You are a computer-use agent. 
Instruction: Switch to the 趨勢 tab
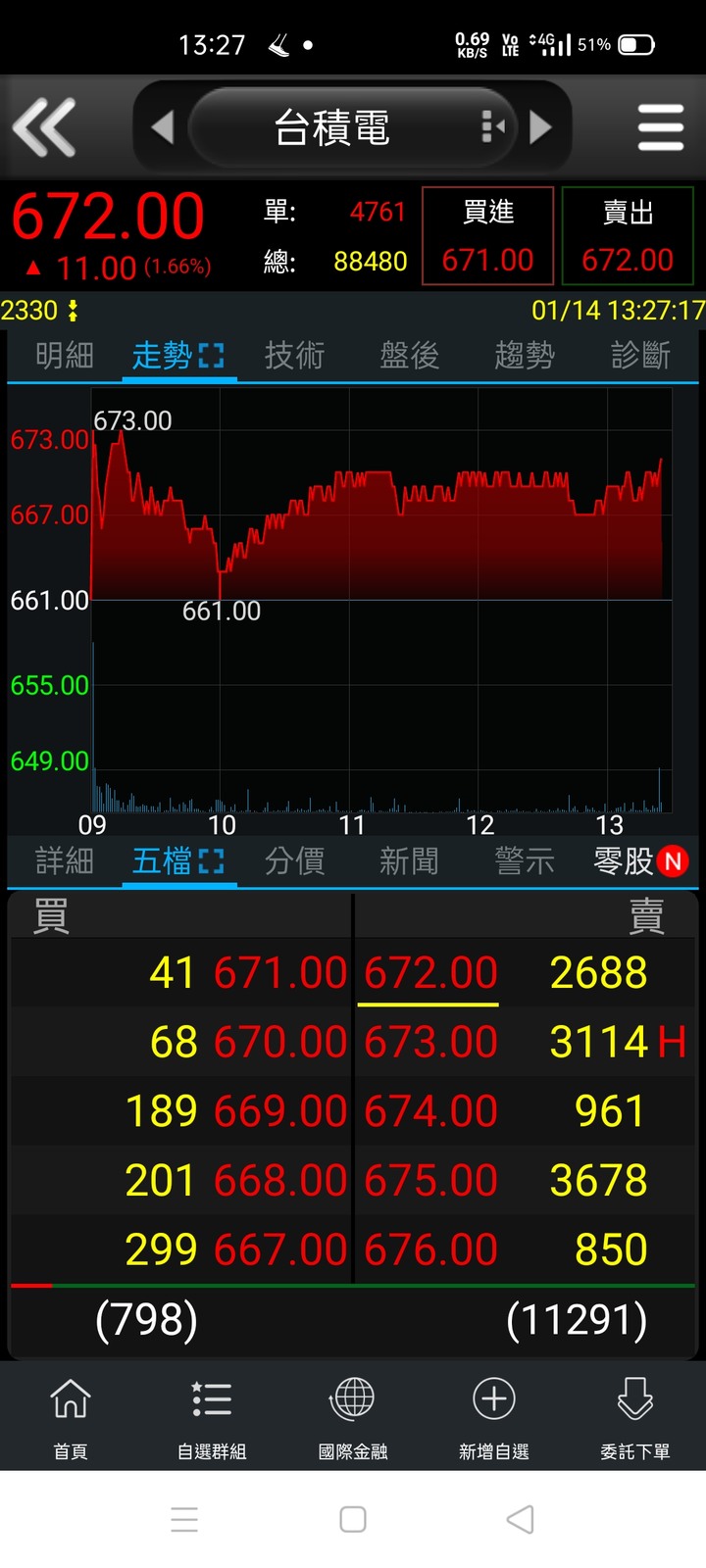525,355
